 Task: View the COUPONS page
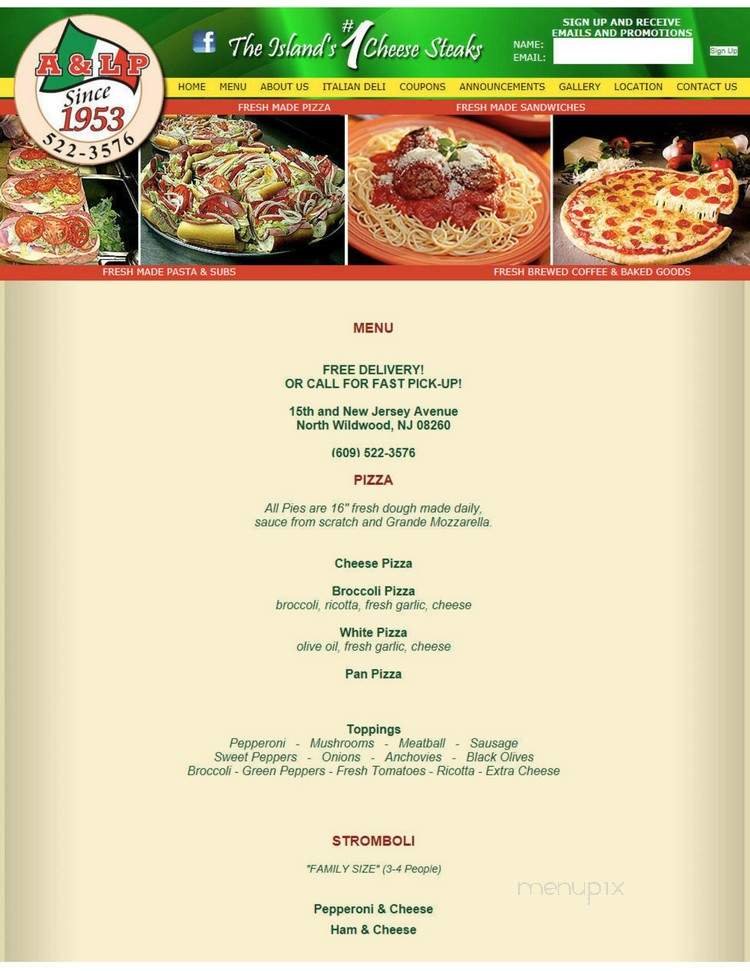[422, 87]
